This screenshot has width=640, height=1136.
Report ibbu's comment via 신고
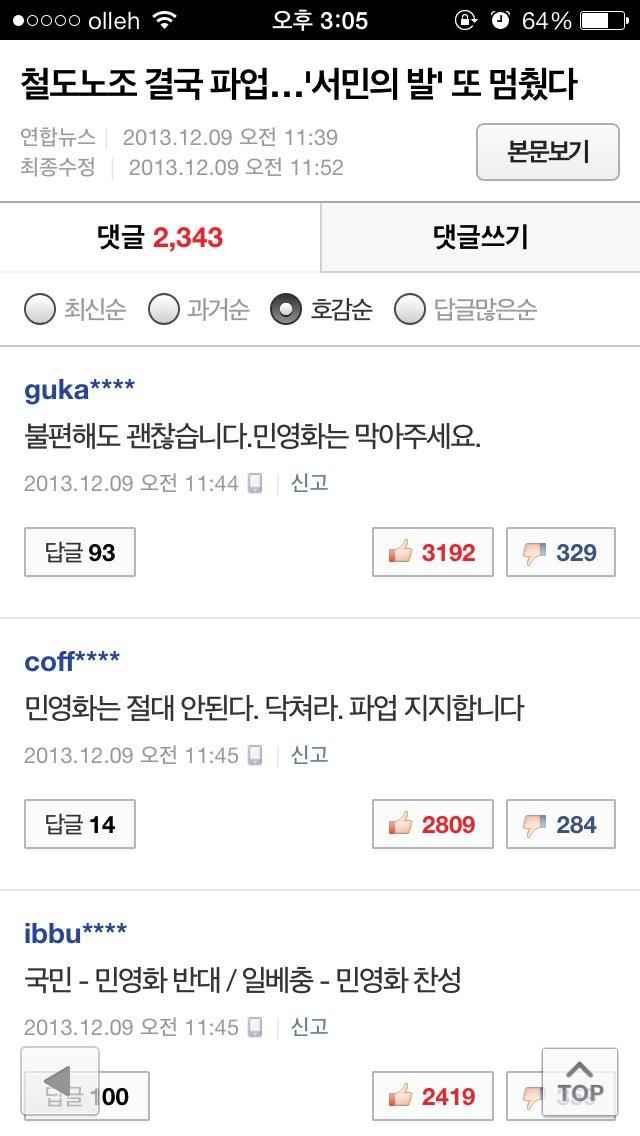pyautogui.click(x=309, y=1027)
